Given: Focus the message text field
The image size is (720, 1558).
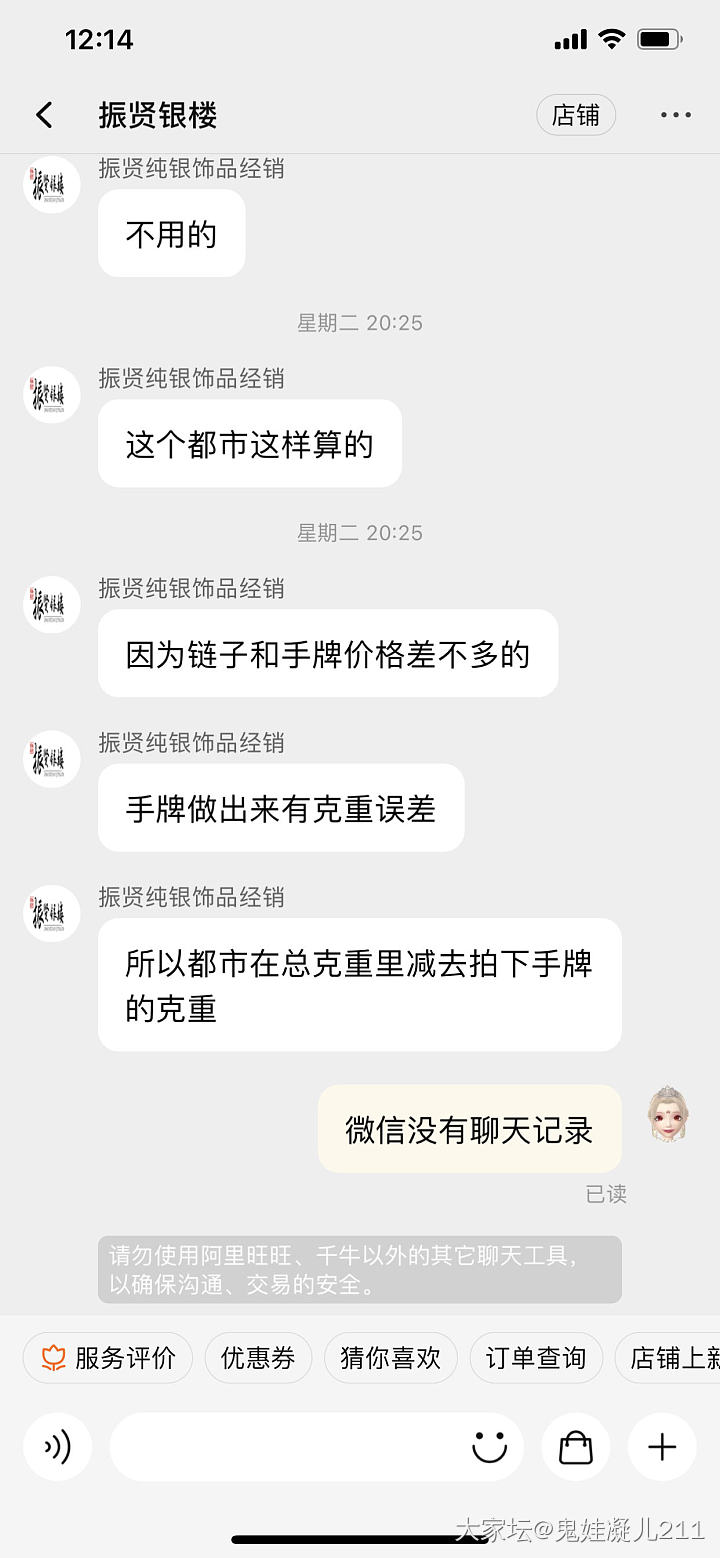Looking at the screenshot, I should pyautogui.click(x=285, y=1447).
